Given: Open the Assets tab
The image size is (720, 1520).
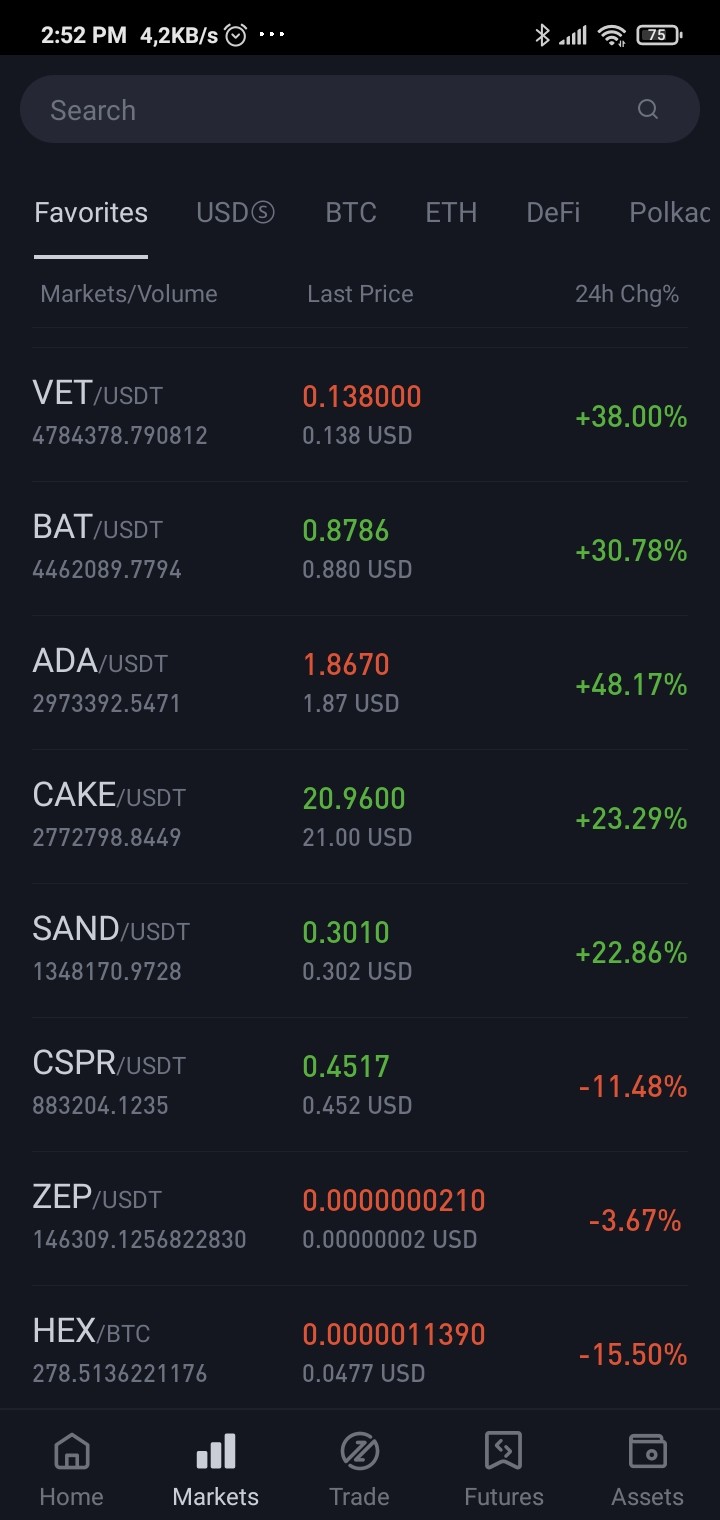Looking at the screenshot, I should 647,1470.
